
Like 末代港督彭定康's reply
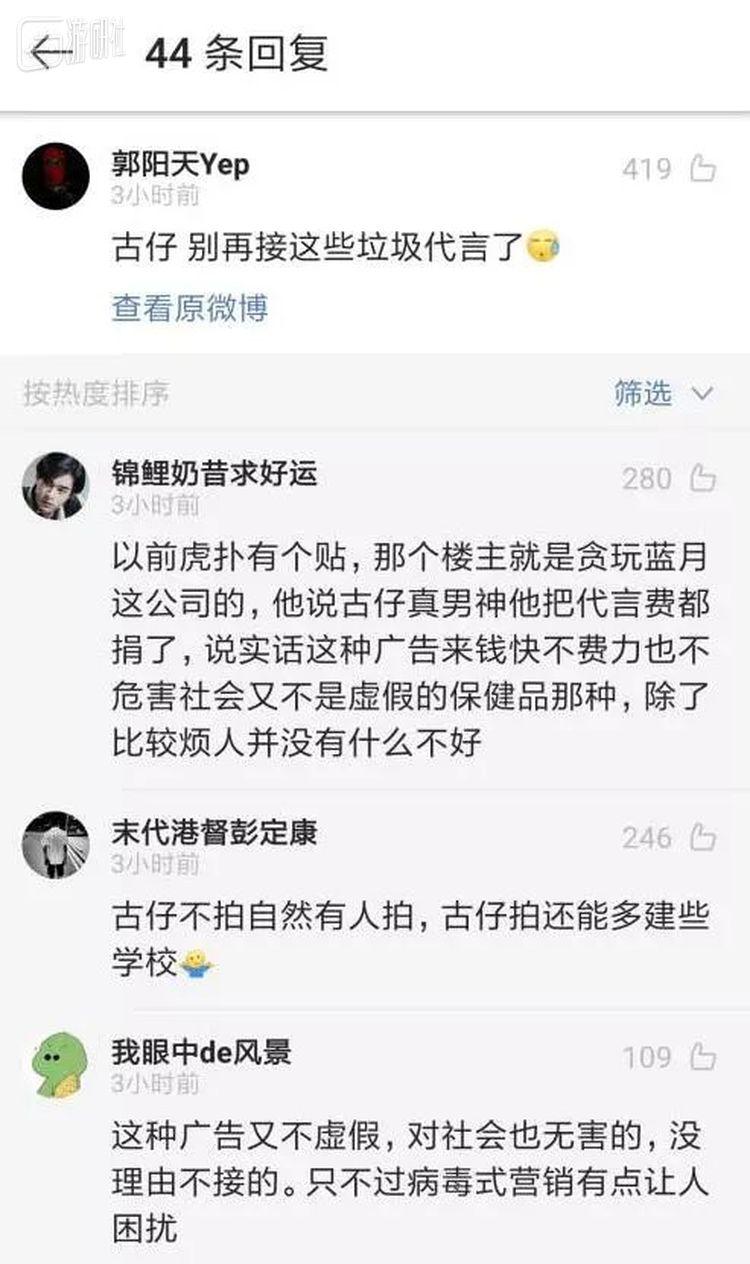[703, 837]
